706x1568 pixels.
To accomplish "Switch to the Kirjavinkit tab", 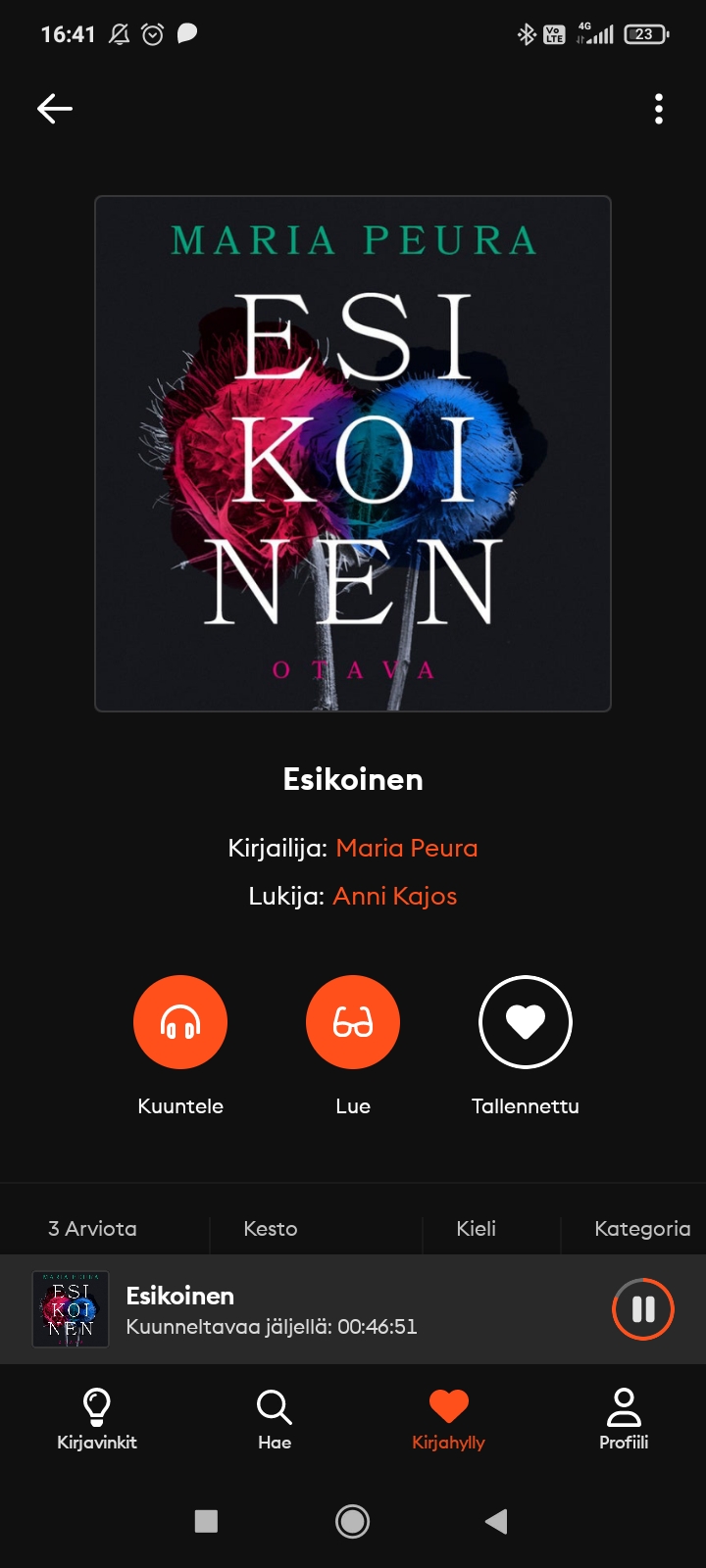I will [97, 1418].
